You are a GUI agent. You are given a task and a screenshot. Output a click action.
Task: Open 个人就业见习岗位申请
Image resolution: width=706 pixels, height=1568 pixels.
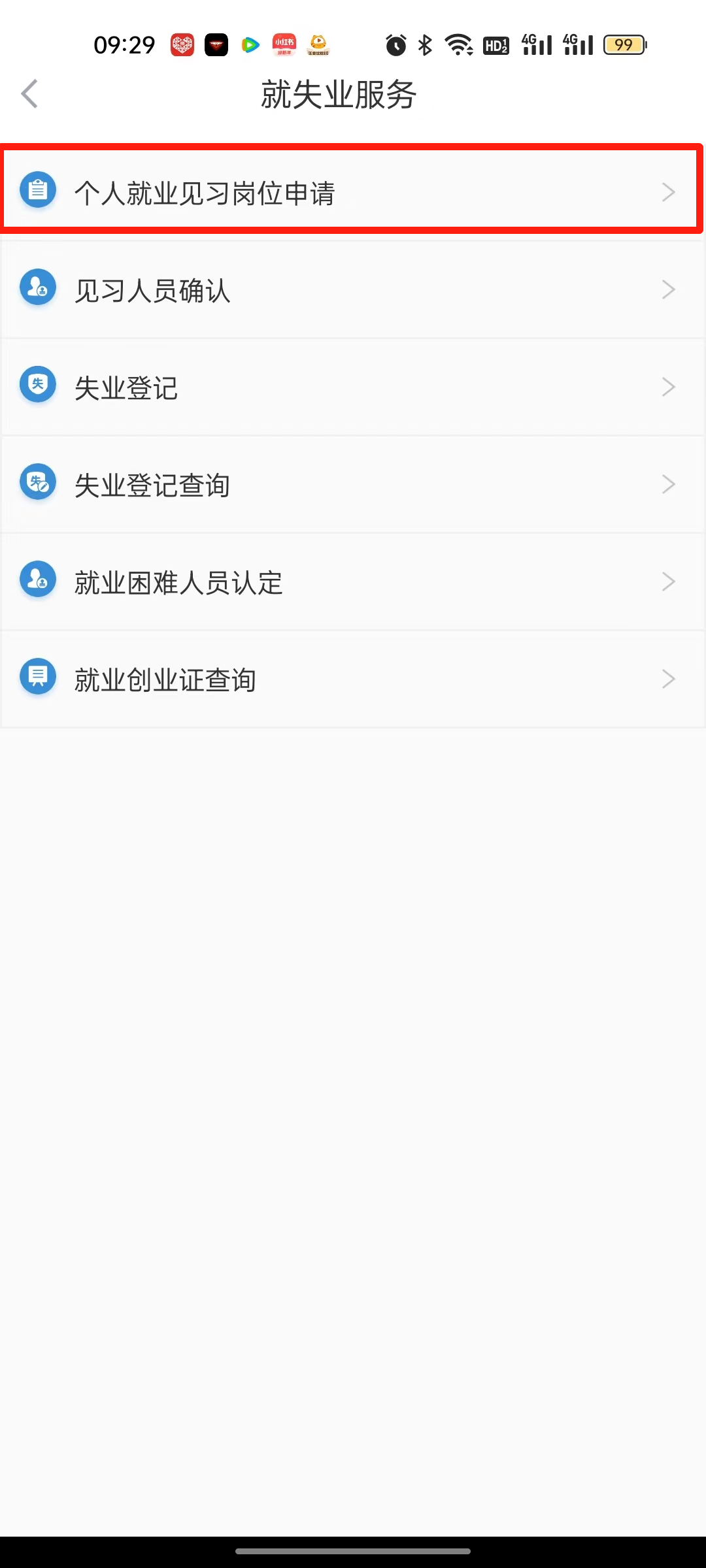point(353,192)
